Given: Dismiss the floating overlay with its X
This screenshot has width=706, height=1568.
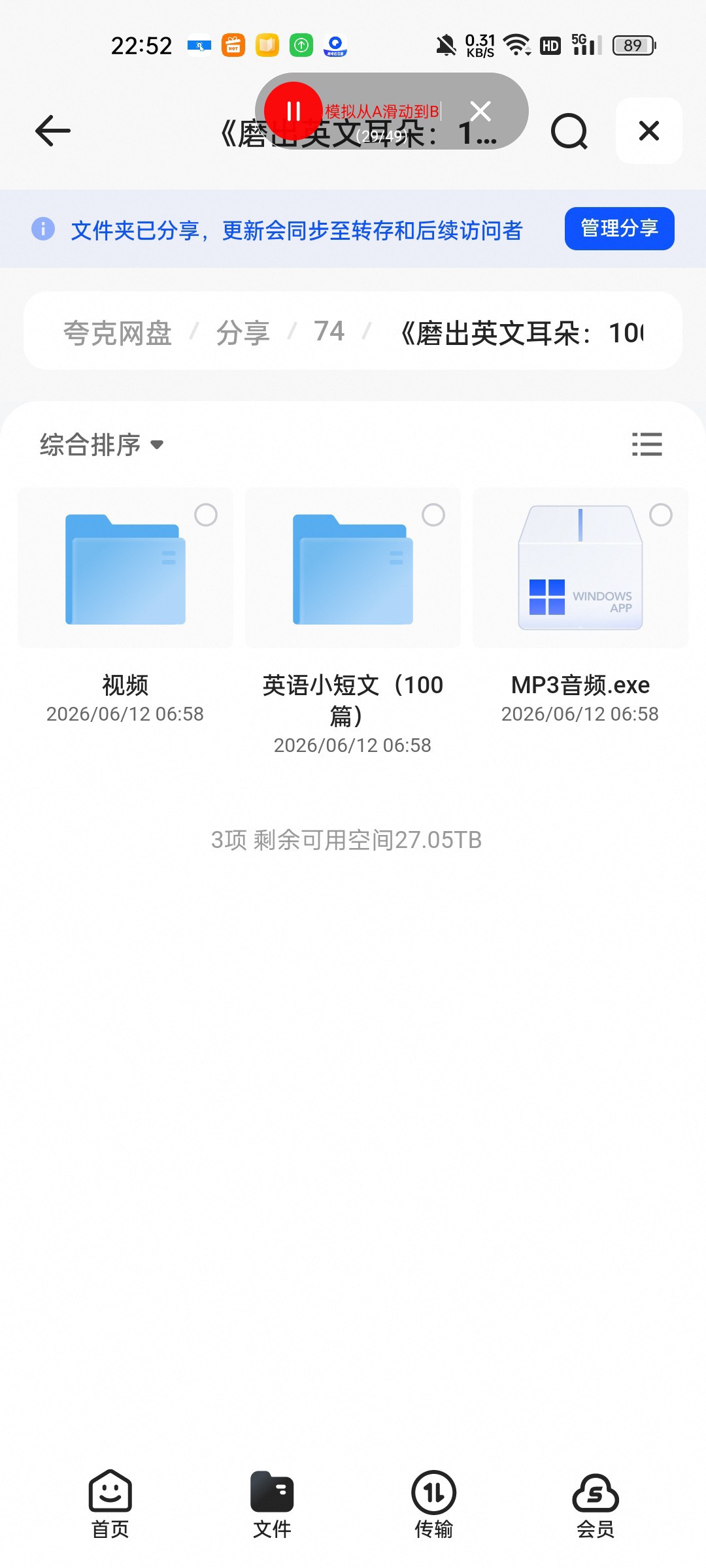Looking at the screenshot, I should (480, 111).
